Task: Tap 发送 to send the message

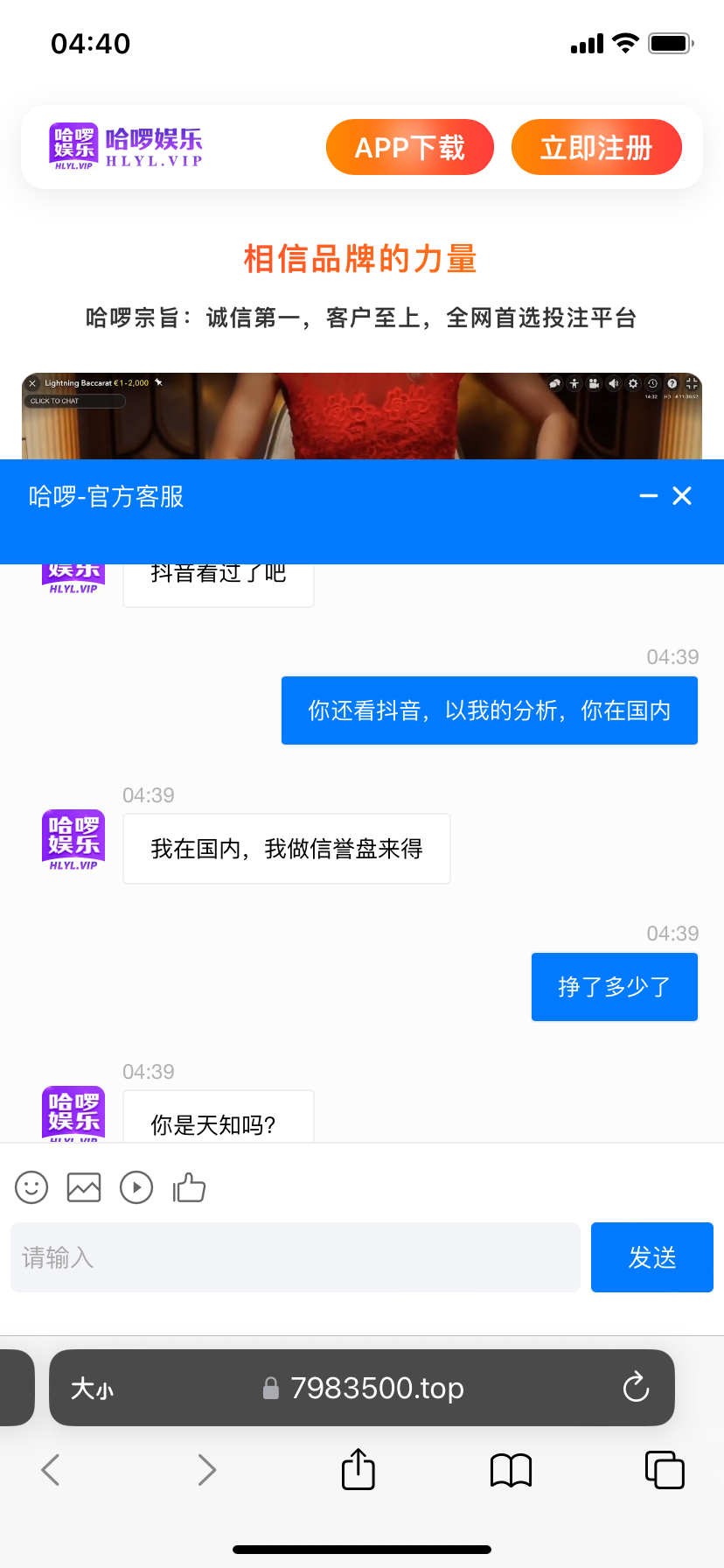Action: 651,1257
